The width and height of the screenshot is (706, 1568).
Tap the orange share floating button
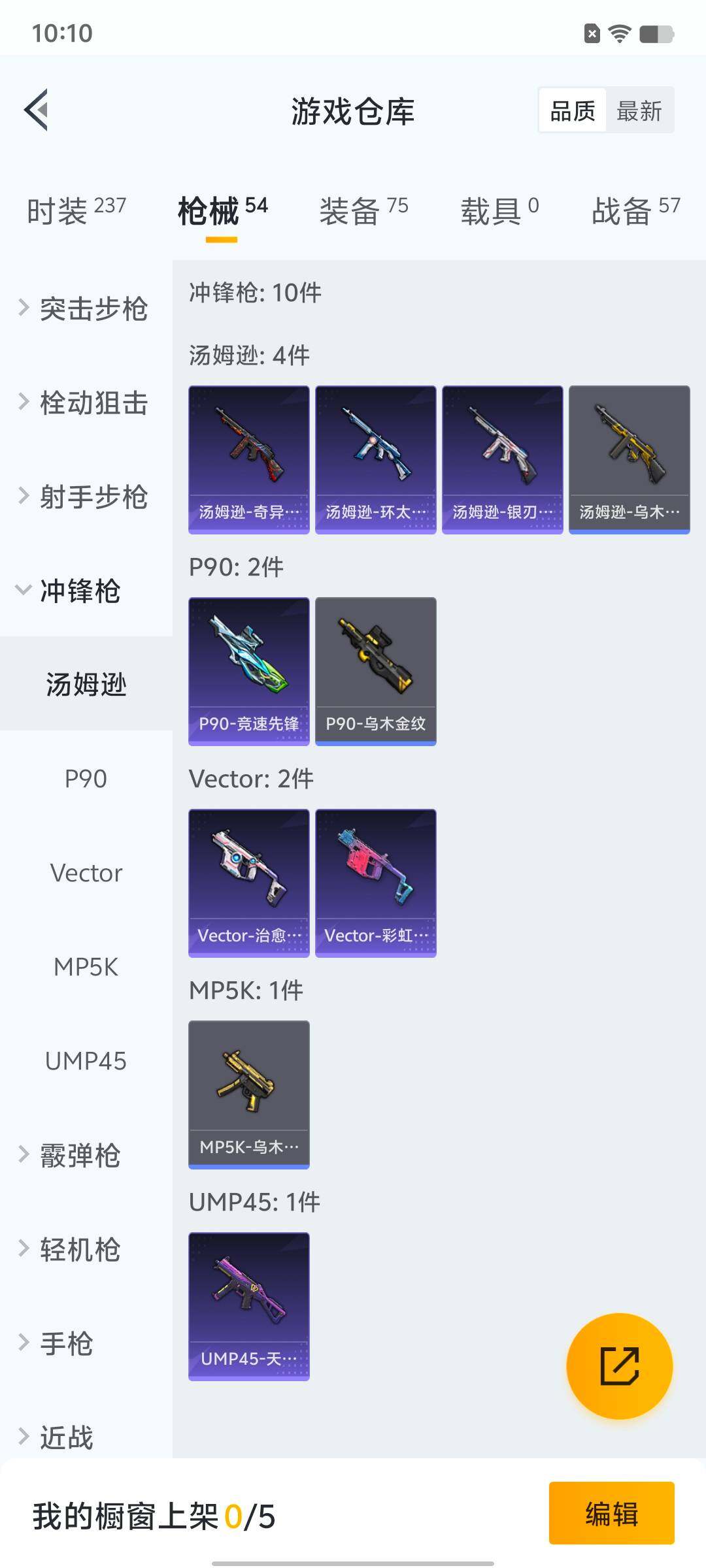[x=619, y=1366]
